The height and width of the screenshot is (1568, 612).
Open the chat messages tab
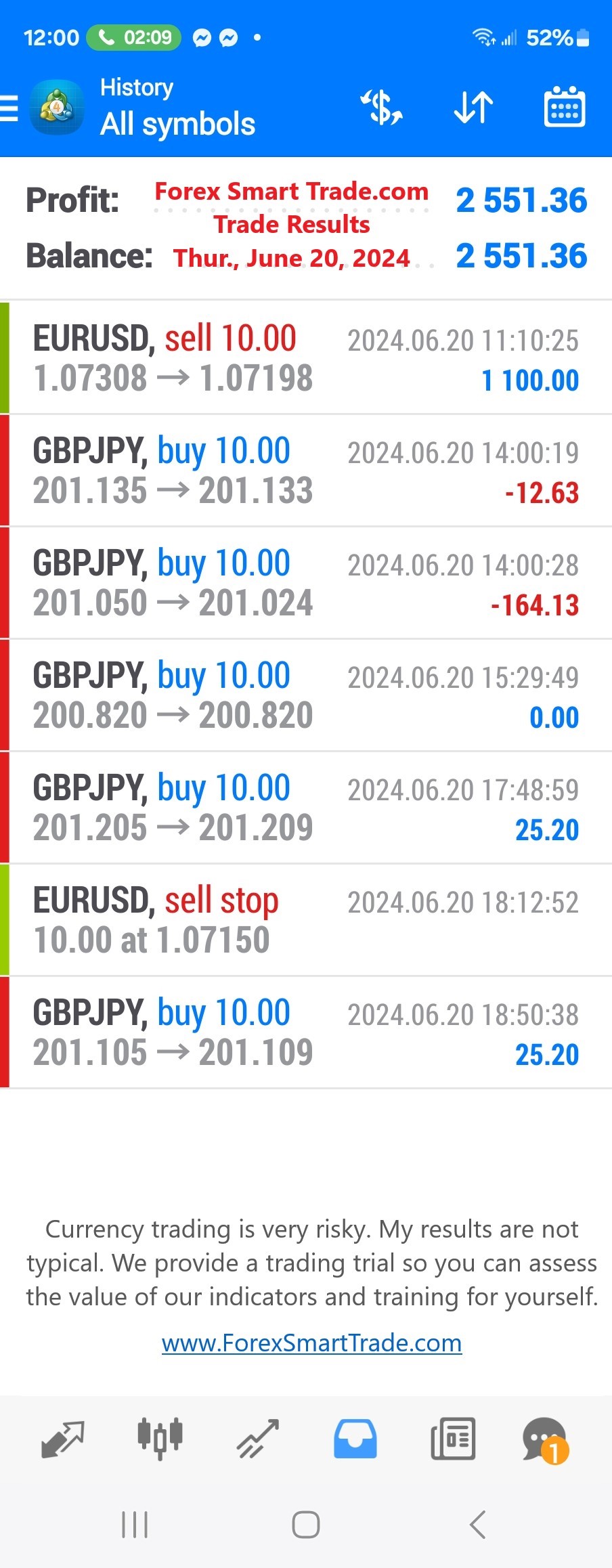(546, 1439)
